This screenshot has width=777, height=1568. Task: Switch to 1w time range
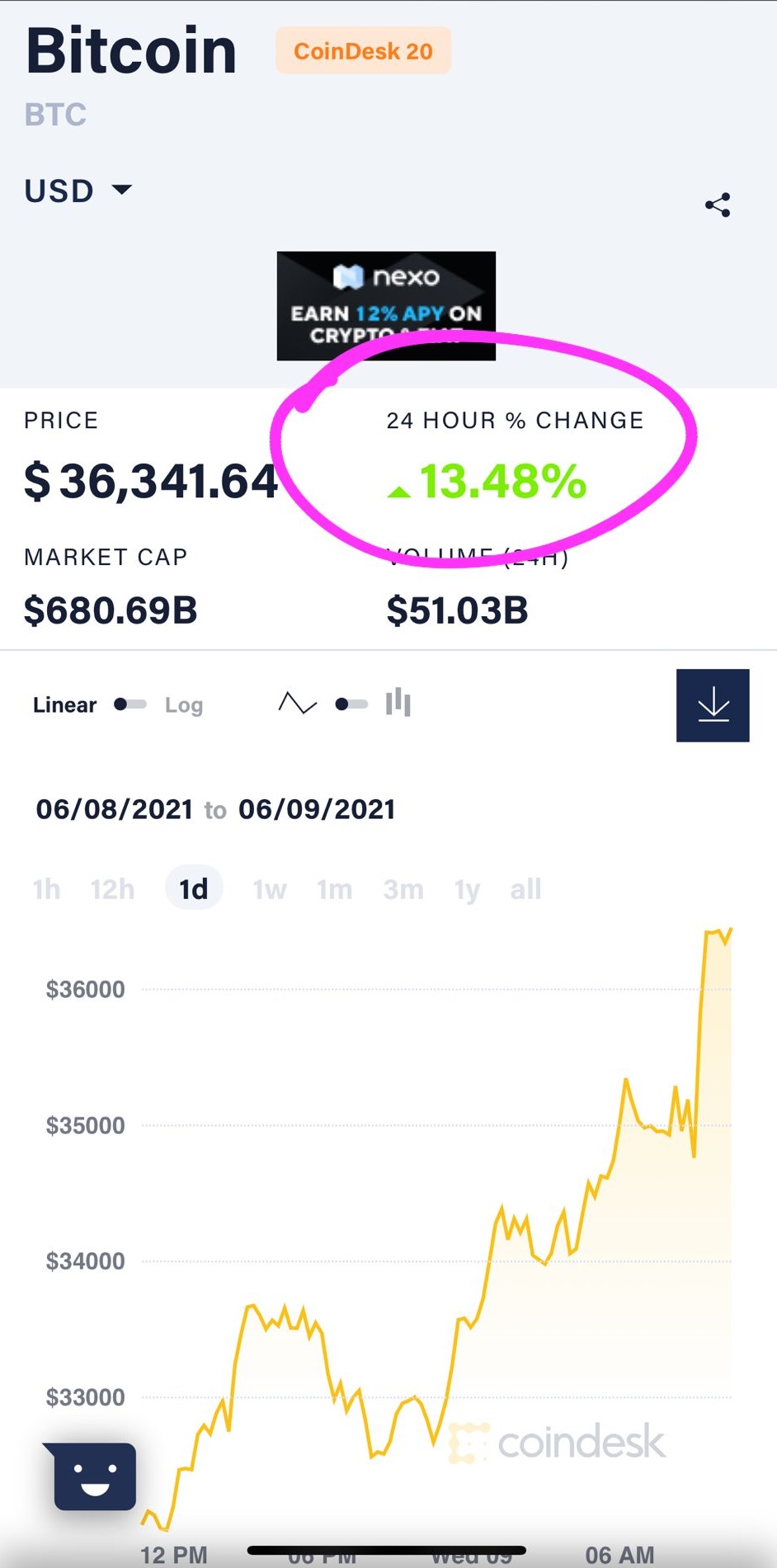pos(270,889)
